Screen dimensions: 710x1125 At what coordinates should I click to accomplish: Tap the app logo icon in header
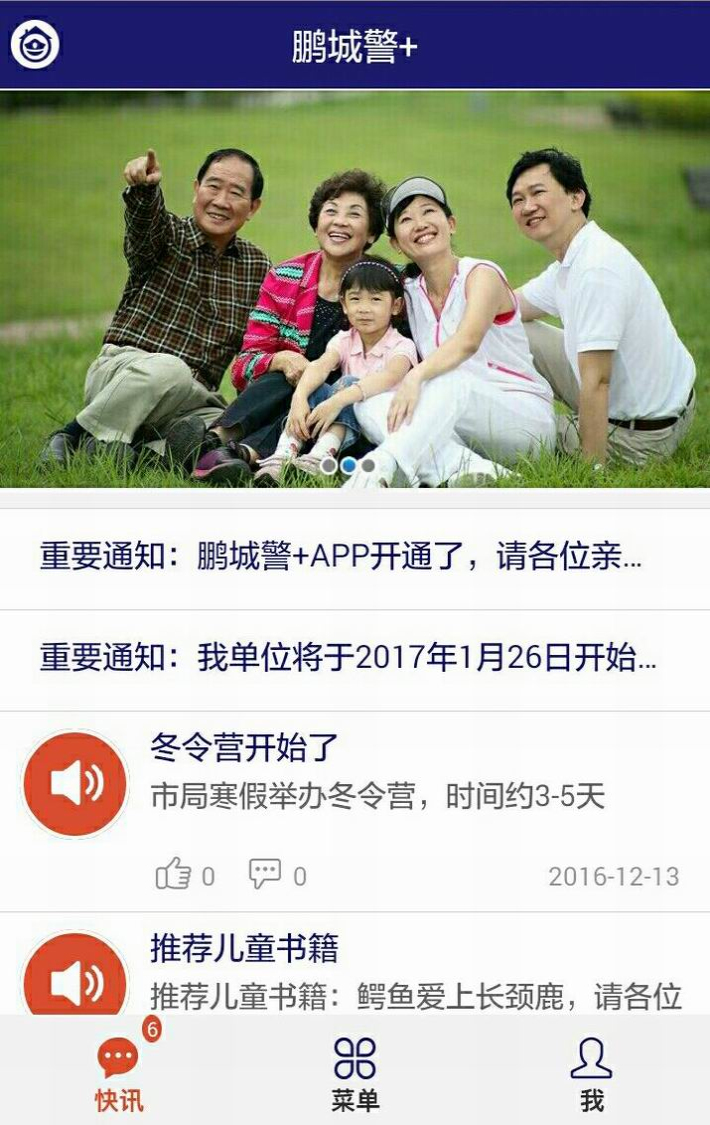tap(35, 45)
